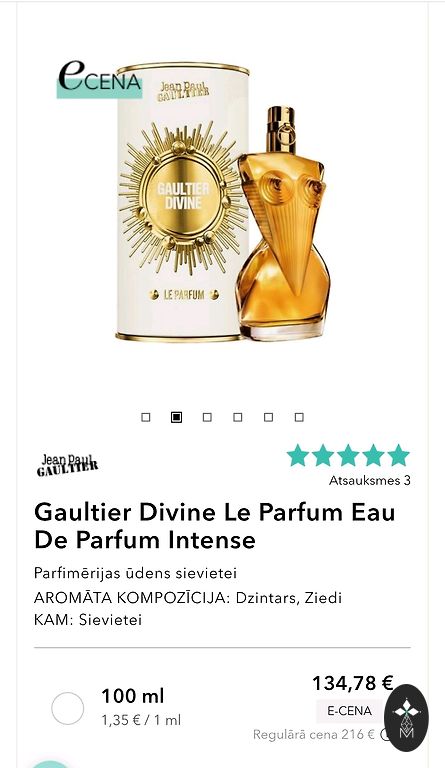The height and width of the screenshot is (768, 445).
Task: Jump to the first image indicator dot
Action: click(145, 417)
